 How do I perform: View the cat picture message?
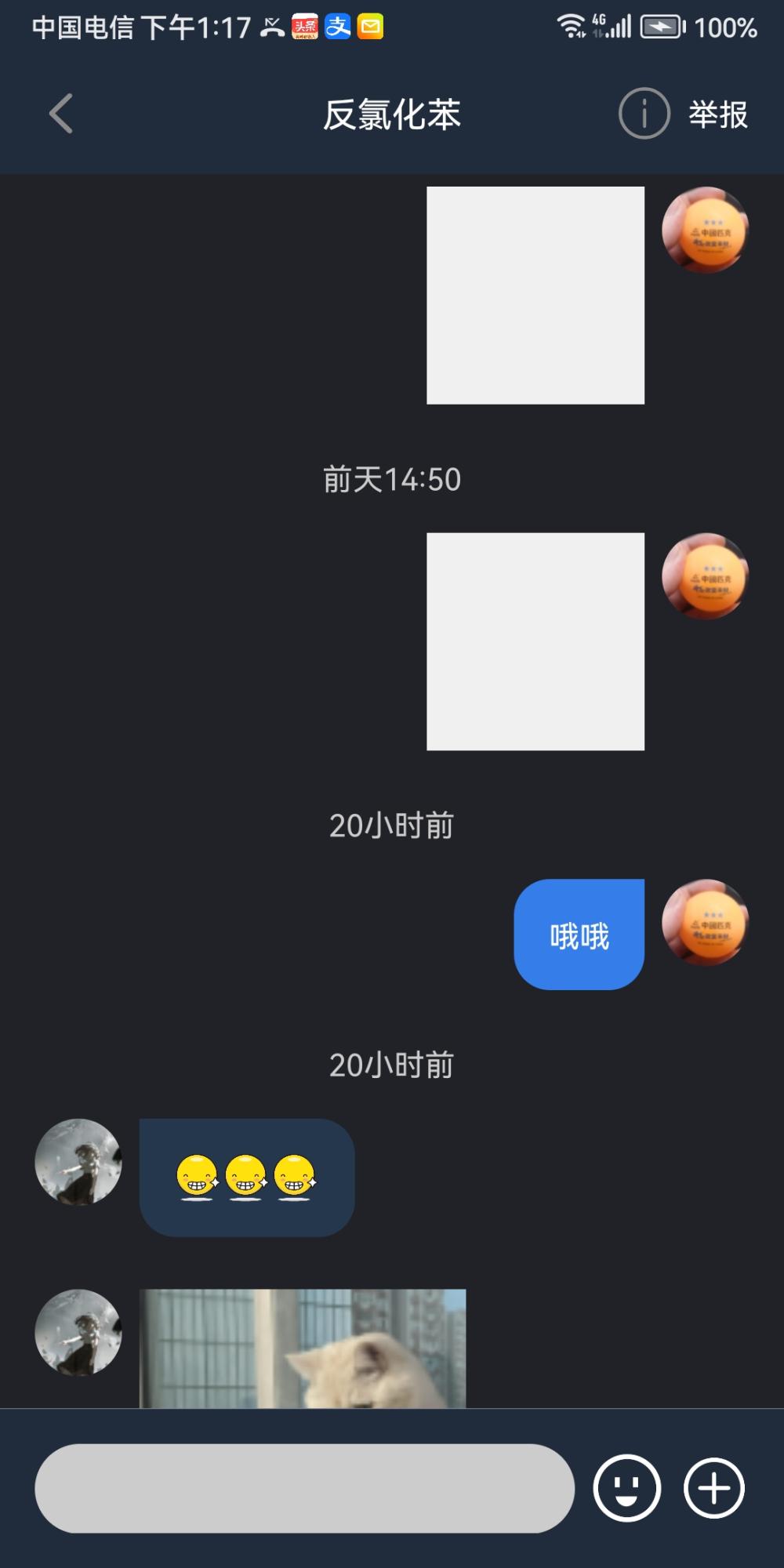coord(303,1348)
